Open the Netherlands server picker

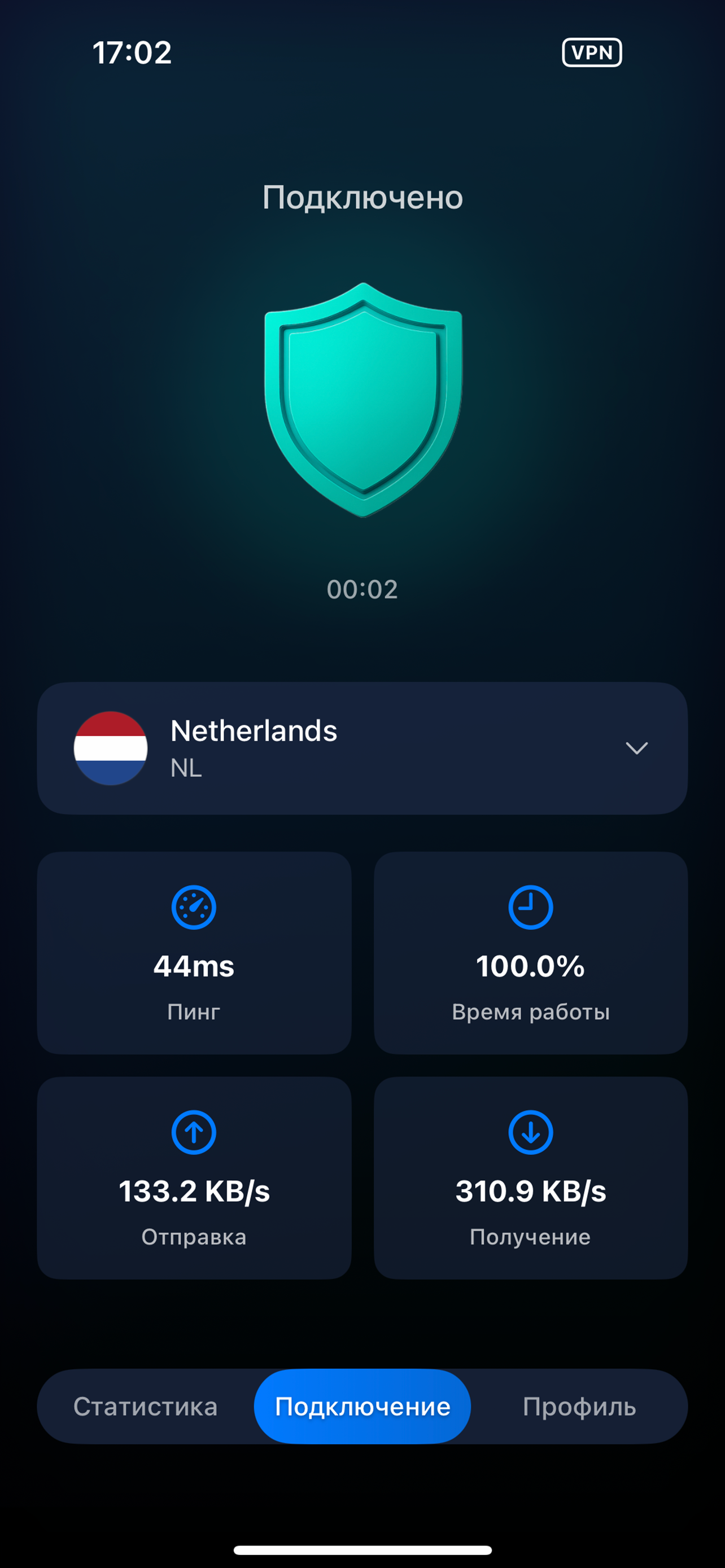(362, 748)
